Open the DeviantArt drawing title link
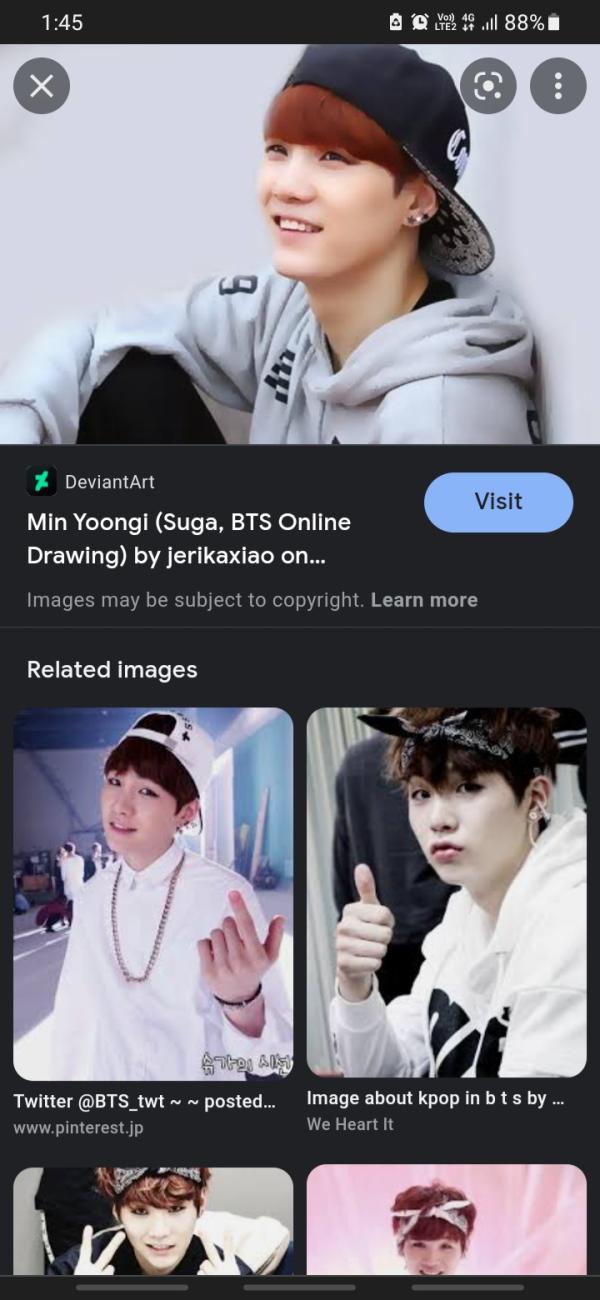This screenshot has height=1300, width=600. click(x=189, y=539)
